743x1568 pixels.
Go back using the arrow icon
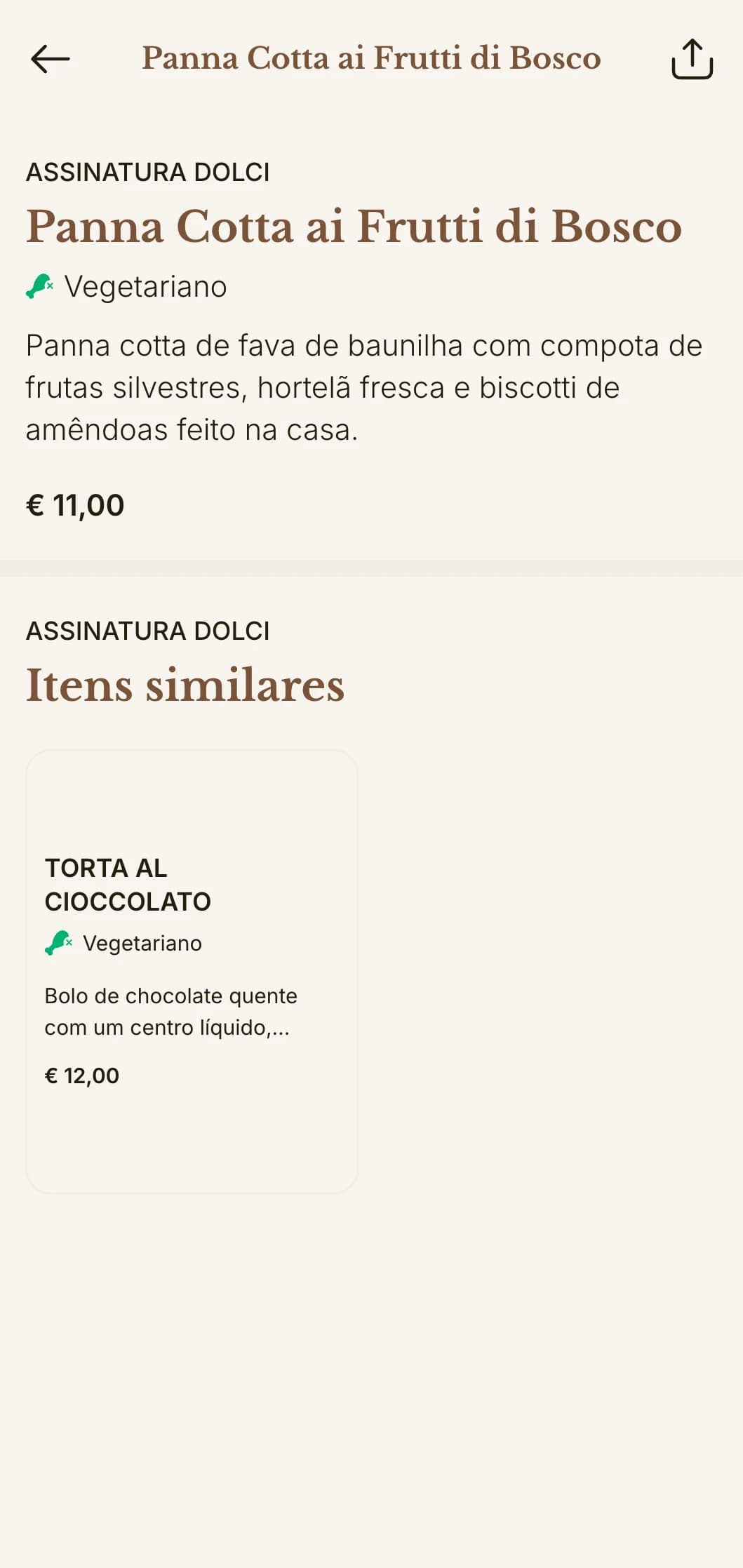51,59
